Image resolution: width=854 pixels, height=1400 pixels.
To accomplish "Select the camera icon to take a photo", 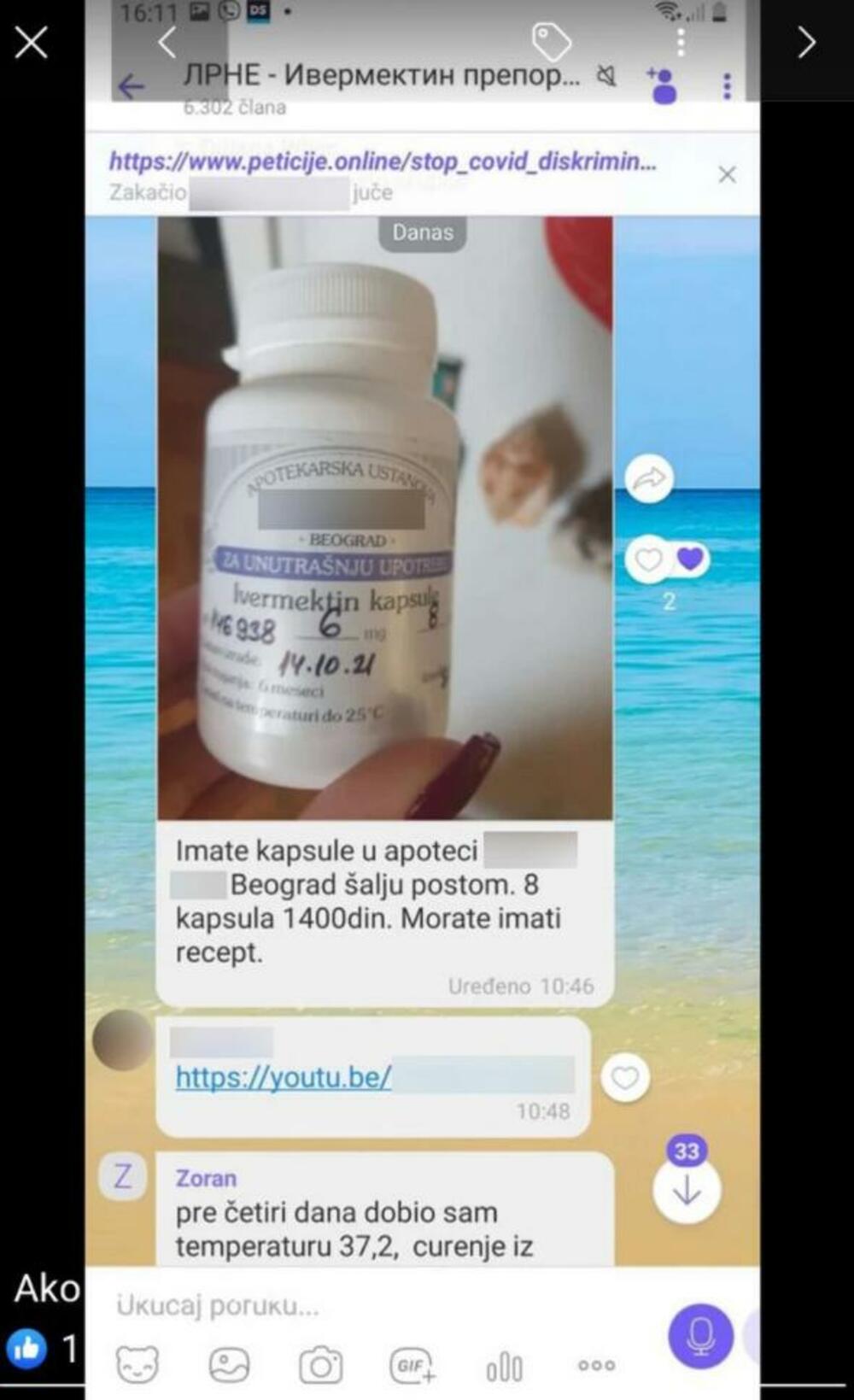I will [322, 1365].
